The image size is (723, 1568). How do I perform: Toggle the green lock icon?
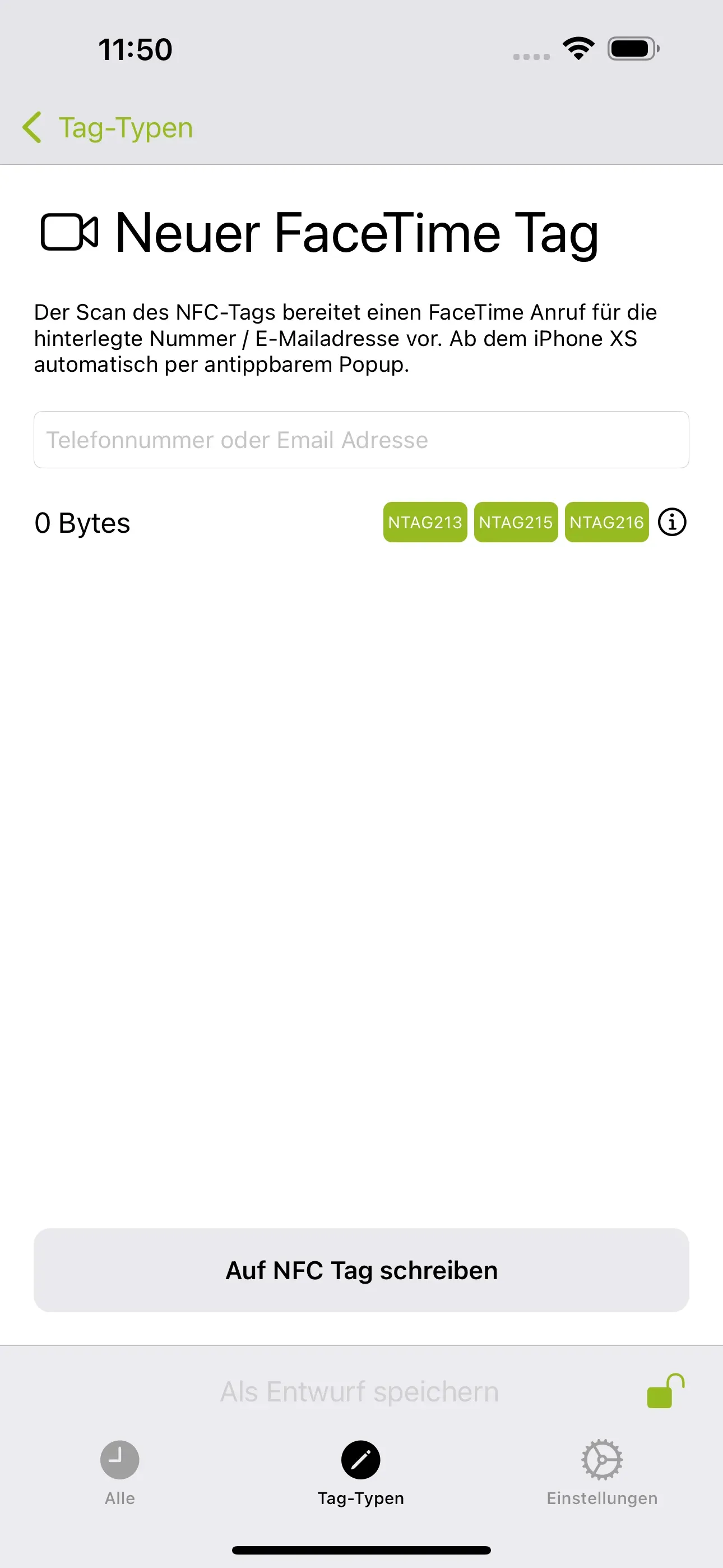[665, 1391]
